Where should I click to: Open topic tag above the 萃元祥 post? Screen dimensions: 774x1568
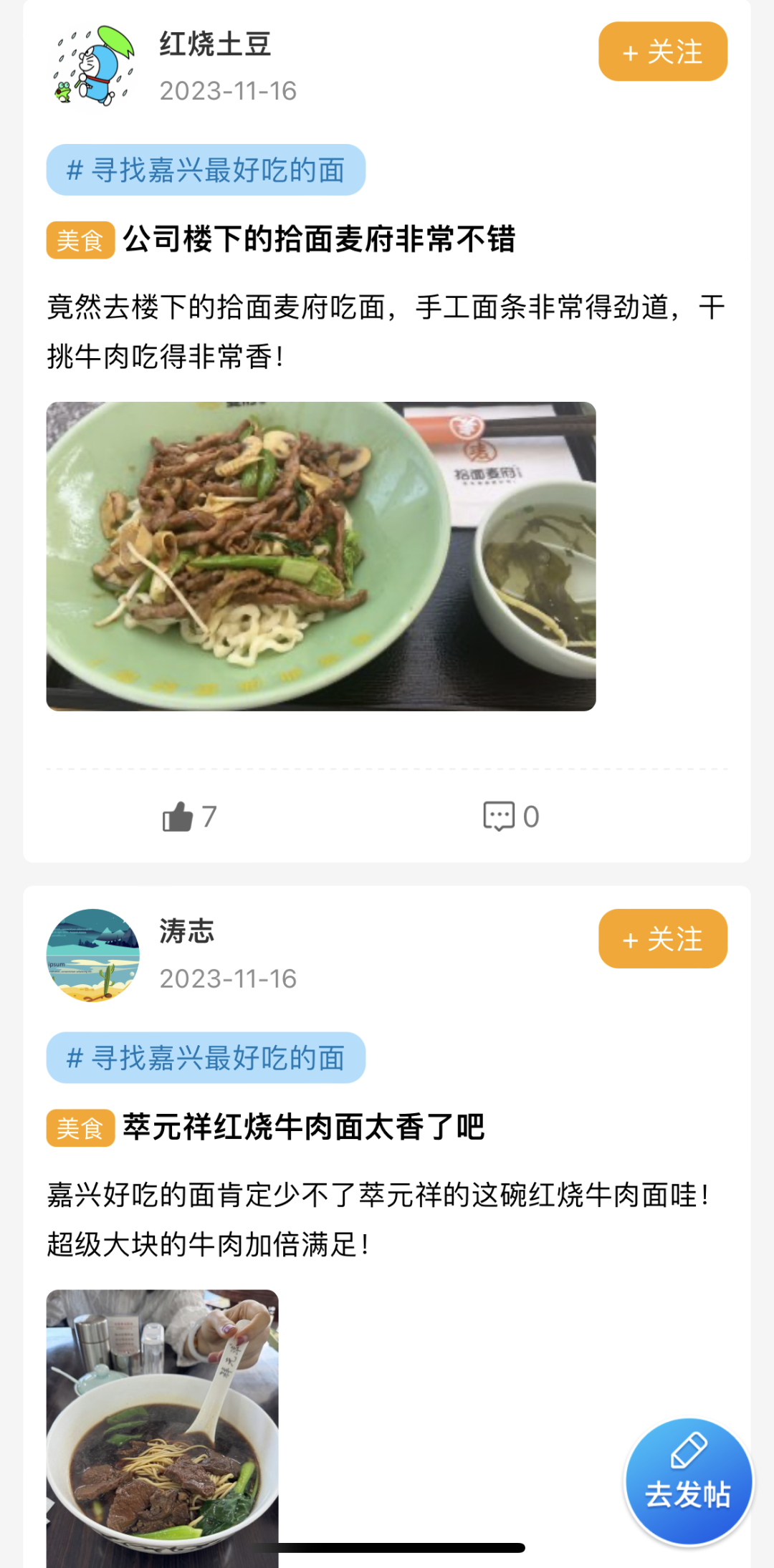click(x=206, y=1057)
